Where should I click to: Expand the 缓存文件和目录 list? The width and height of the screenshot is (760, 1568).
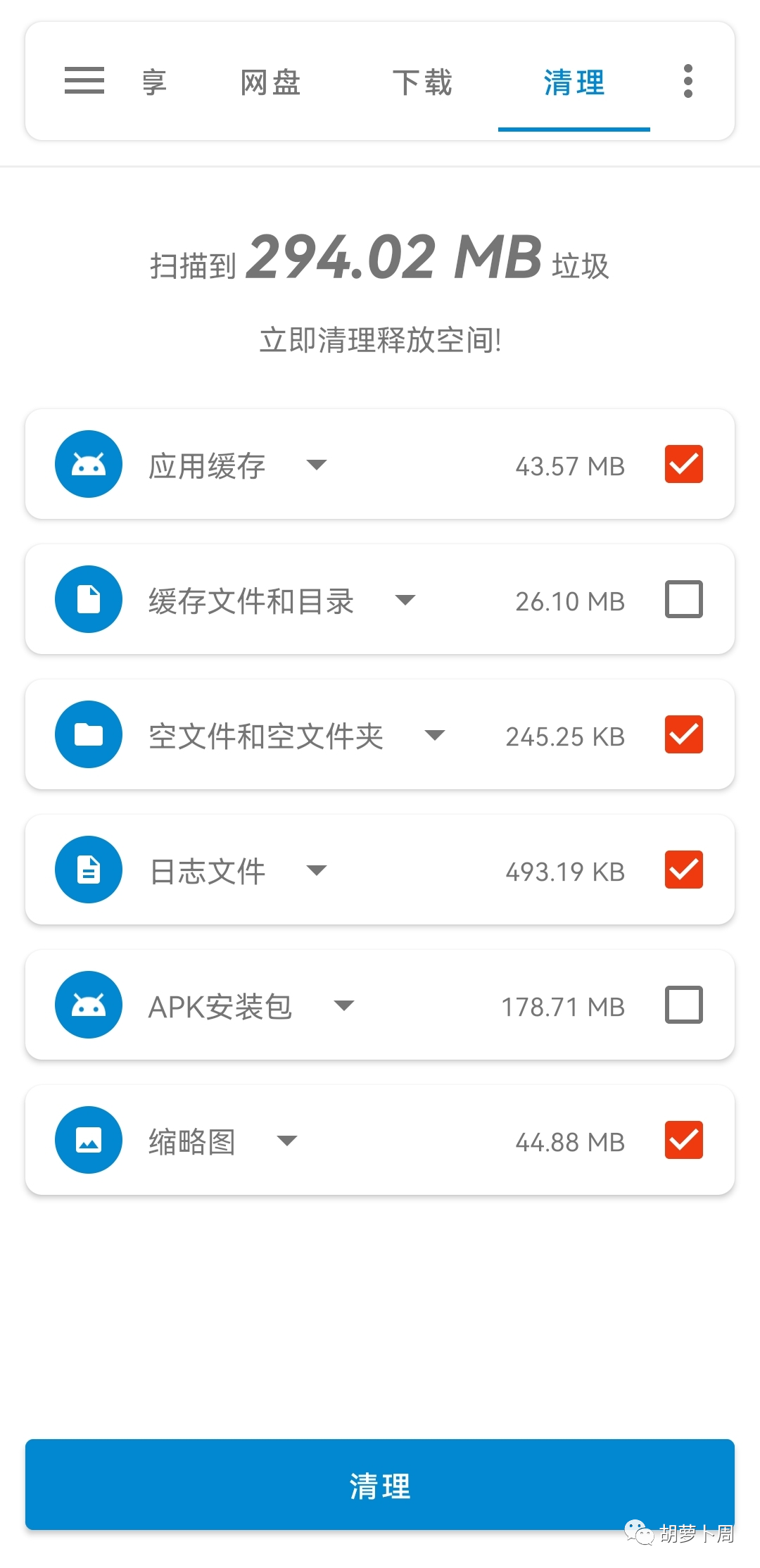click(x=405, y=600)
